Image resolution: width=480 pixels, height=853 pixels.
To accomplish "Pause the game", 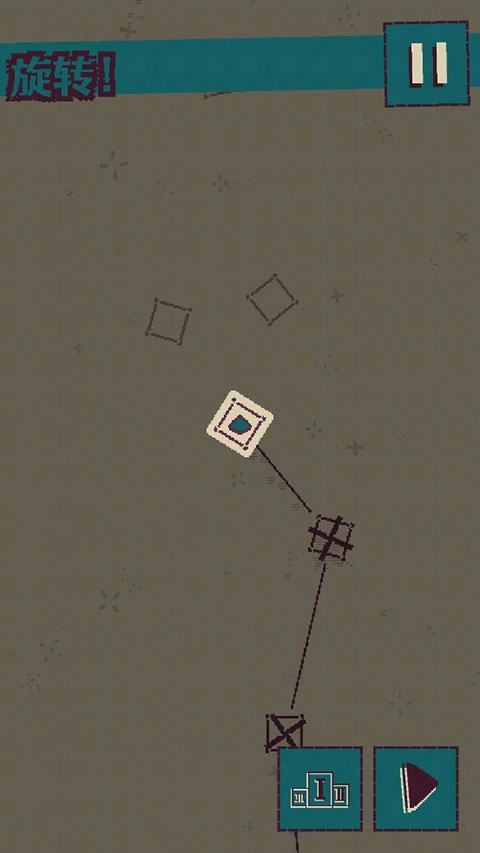I will coord(427,64).
